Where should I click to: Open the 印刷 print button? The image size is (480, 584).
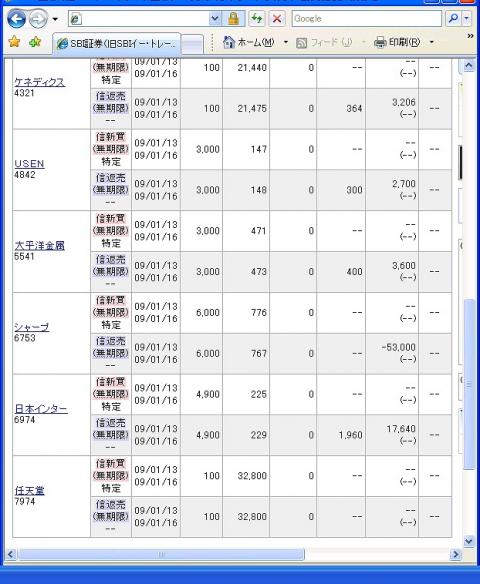[x=397, y=42]
